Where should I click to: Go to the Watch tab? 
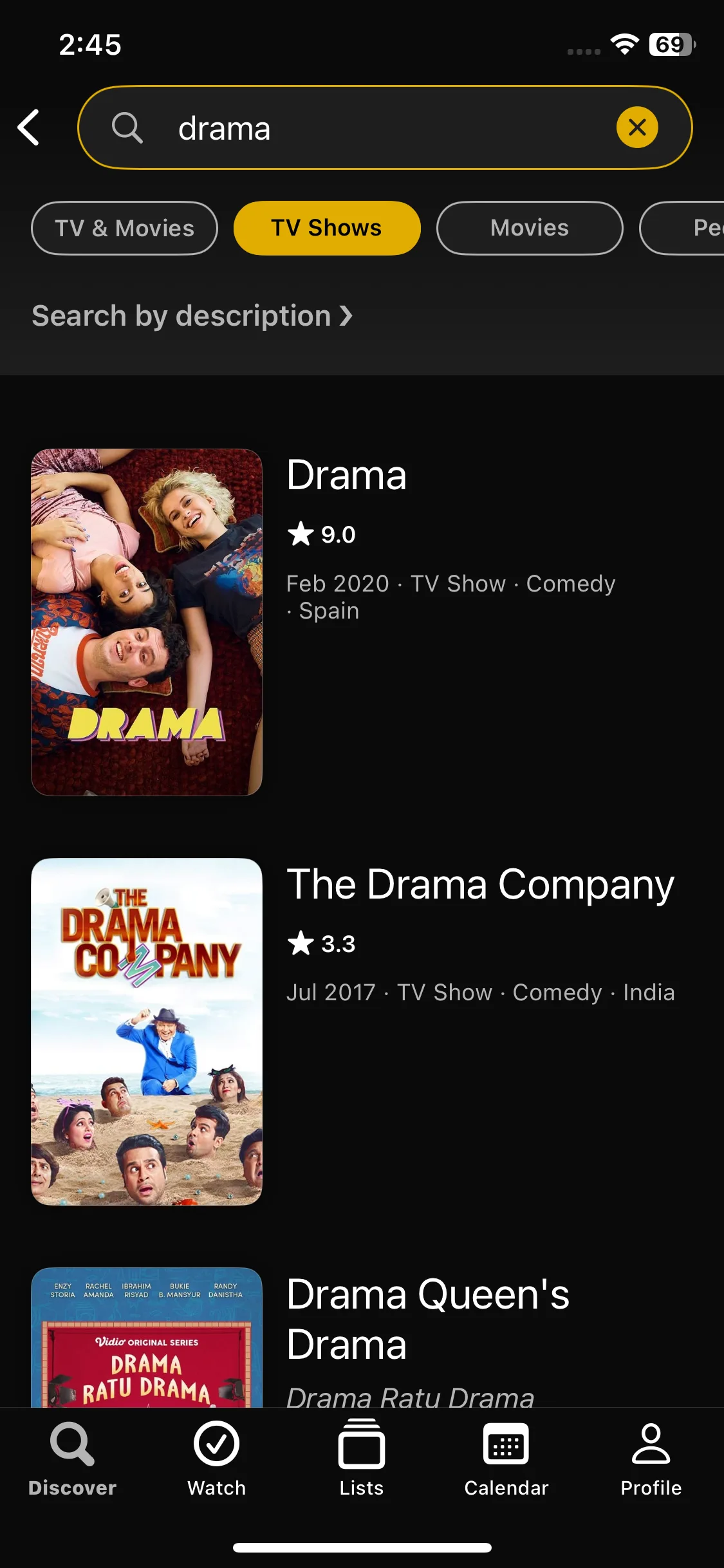[x=217, y=1458]
